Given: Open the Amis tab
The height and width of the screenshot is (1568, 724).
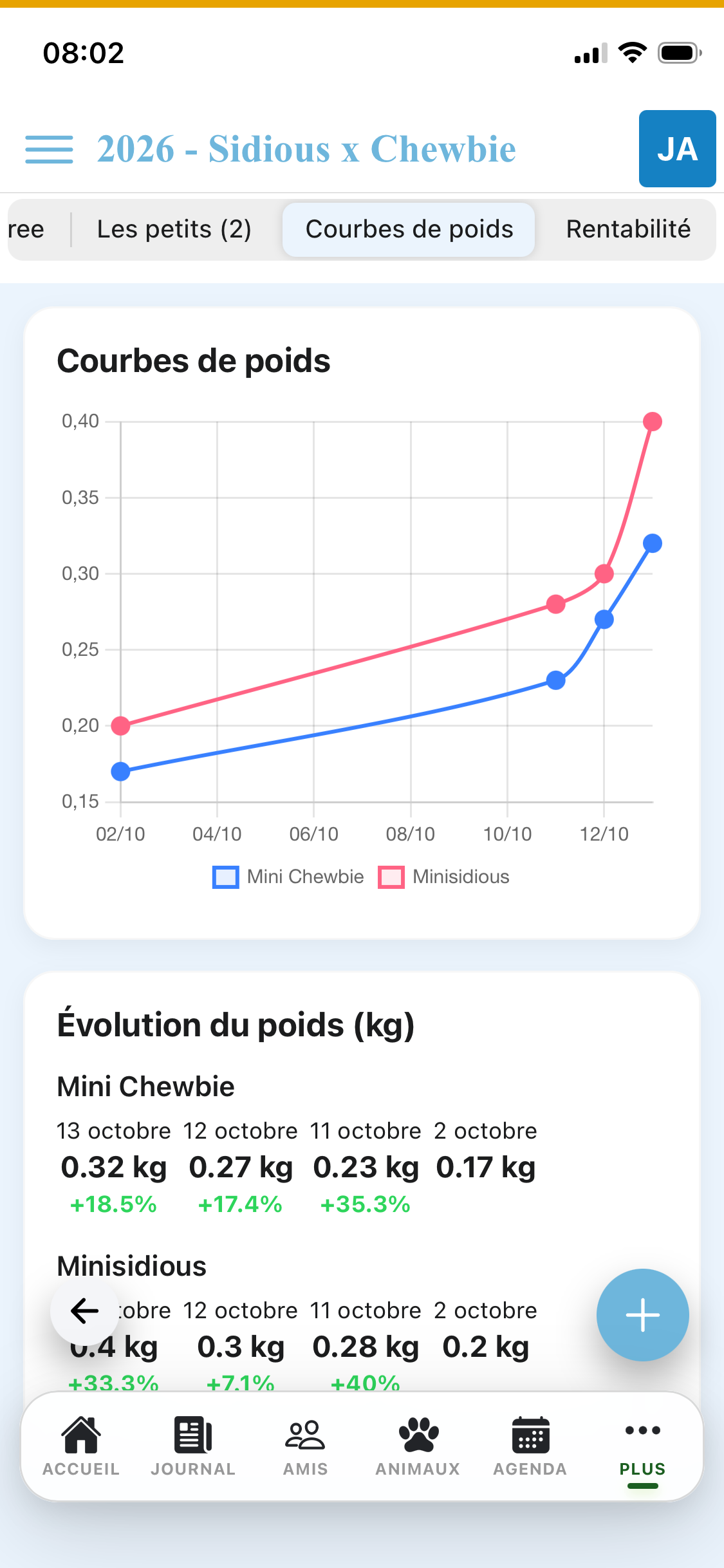Looking at the screenshot, I should (306, 1446).
